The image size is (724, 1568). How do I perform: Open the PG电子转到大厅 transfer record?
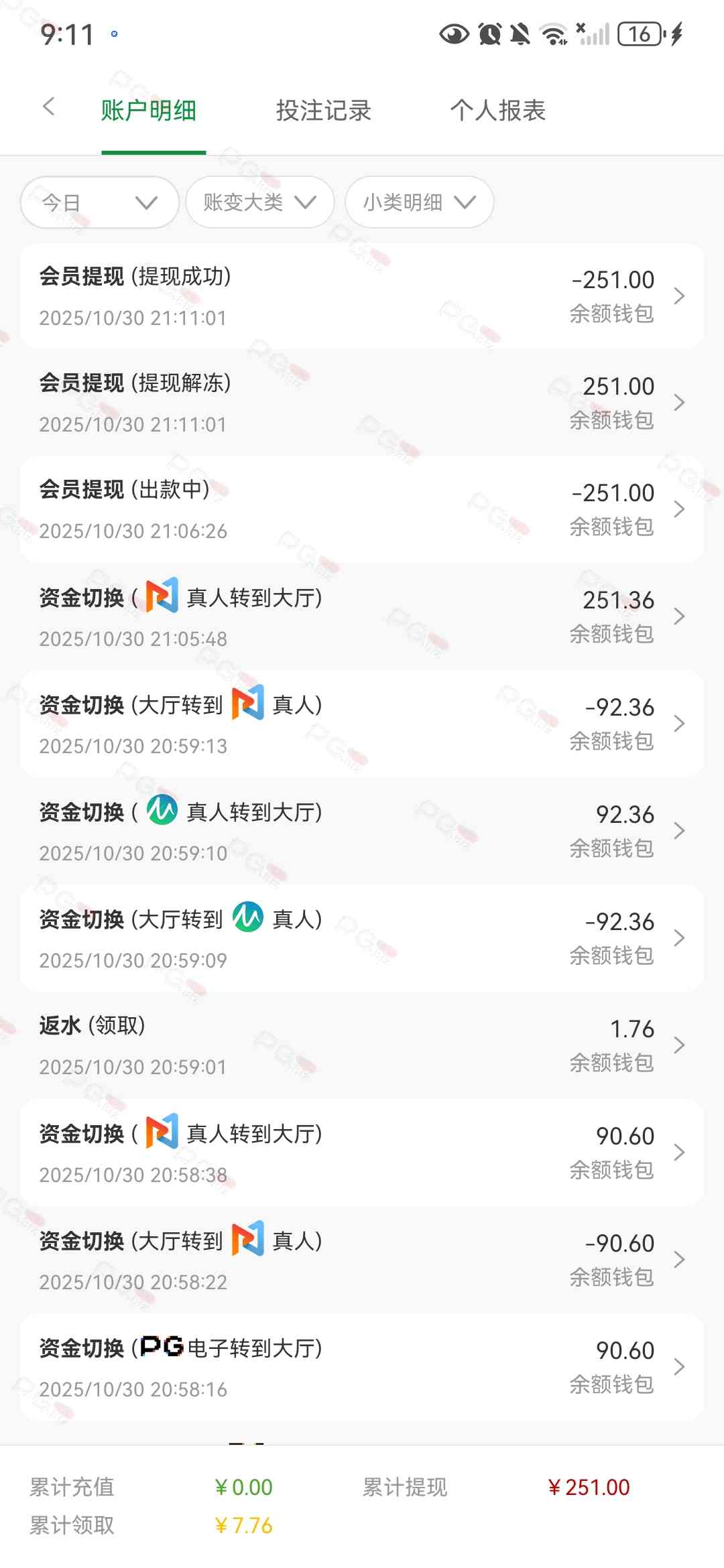(362, 1367)
